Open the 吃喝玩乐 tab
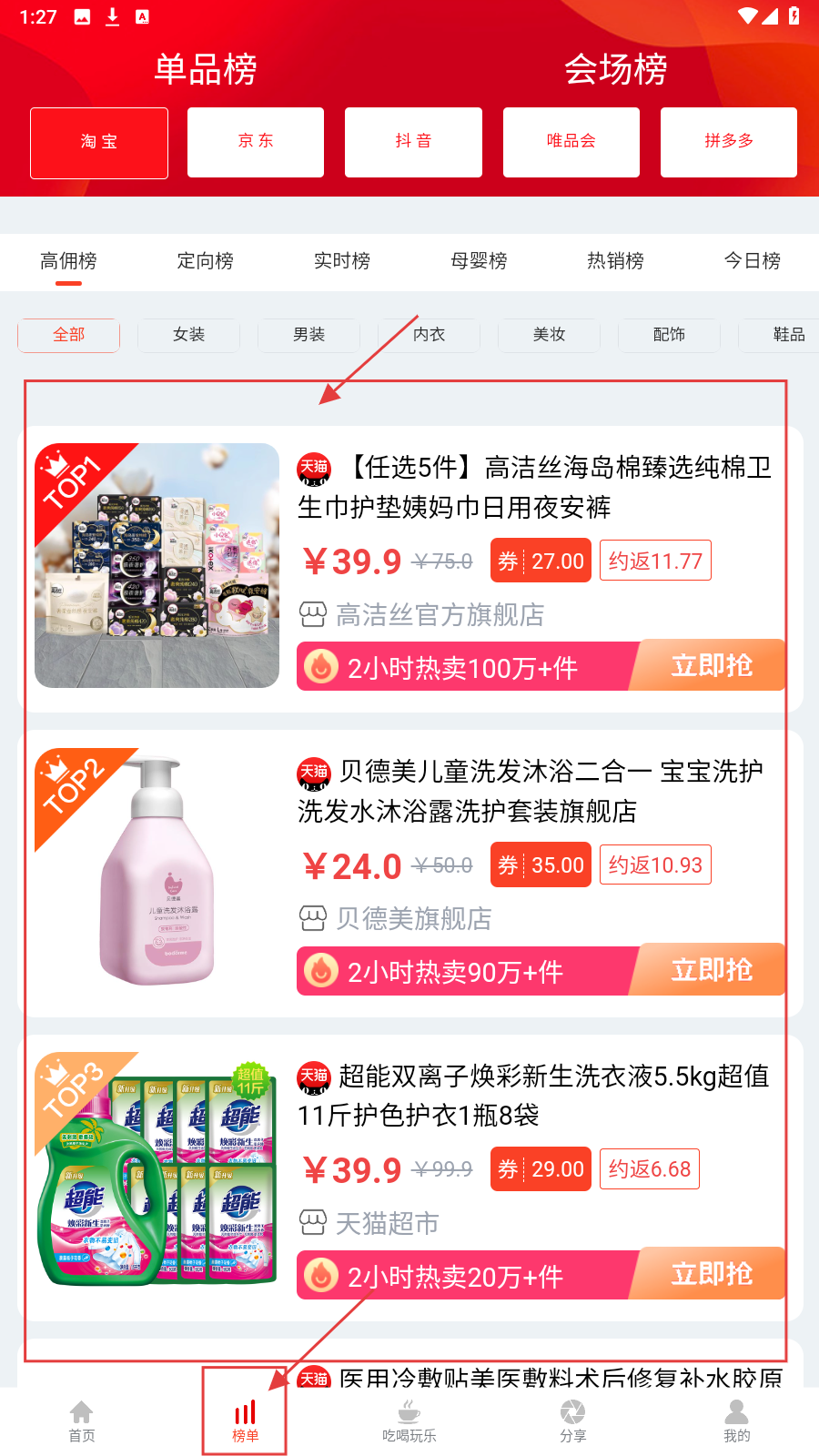The image size is (819, 1456). (409, 1421)
